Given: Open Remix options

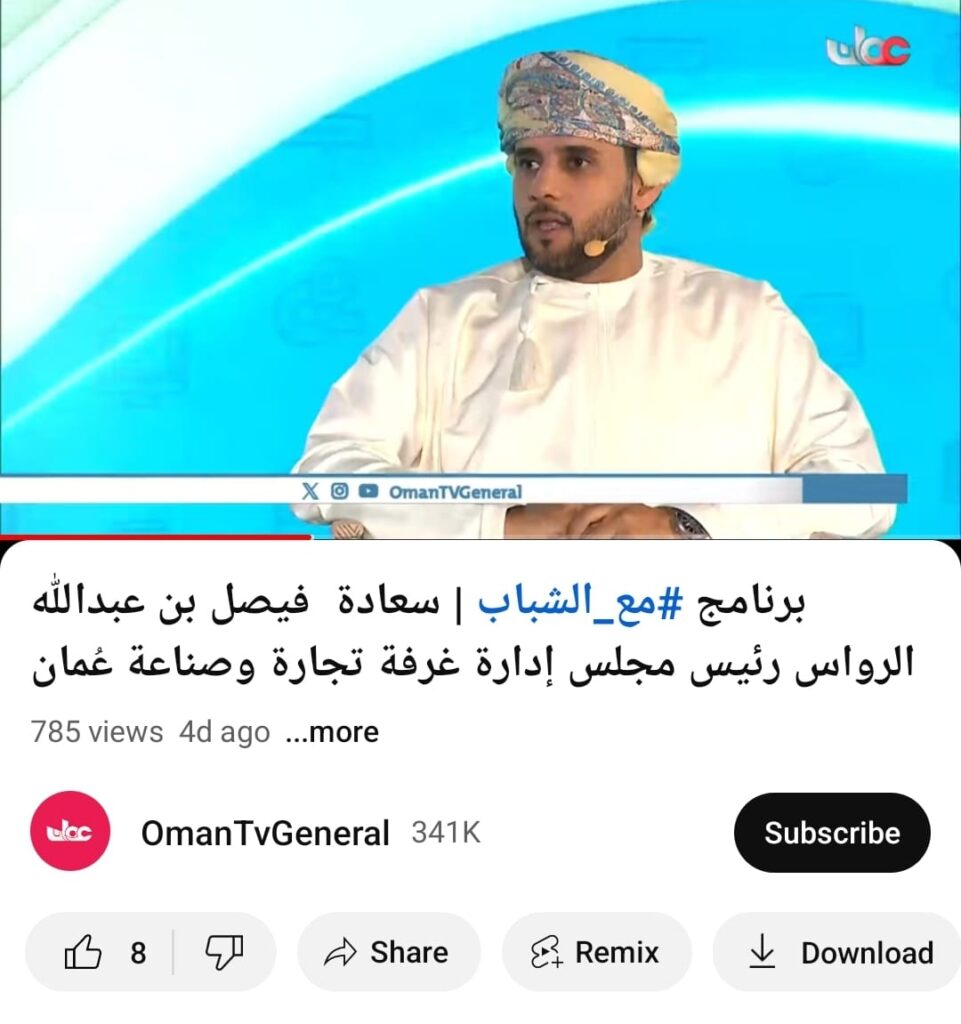Looking at the screenshot, I should pos(596,953).
